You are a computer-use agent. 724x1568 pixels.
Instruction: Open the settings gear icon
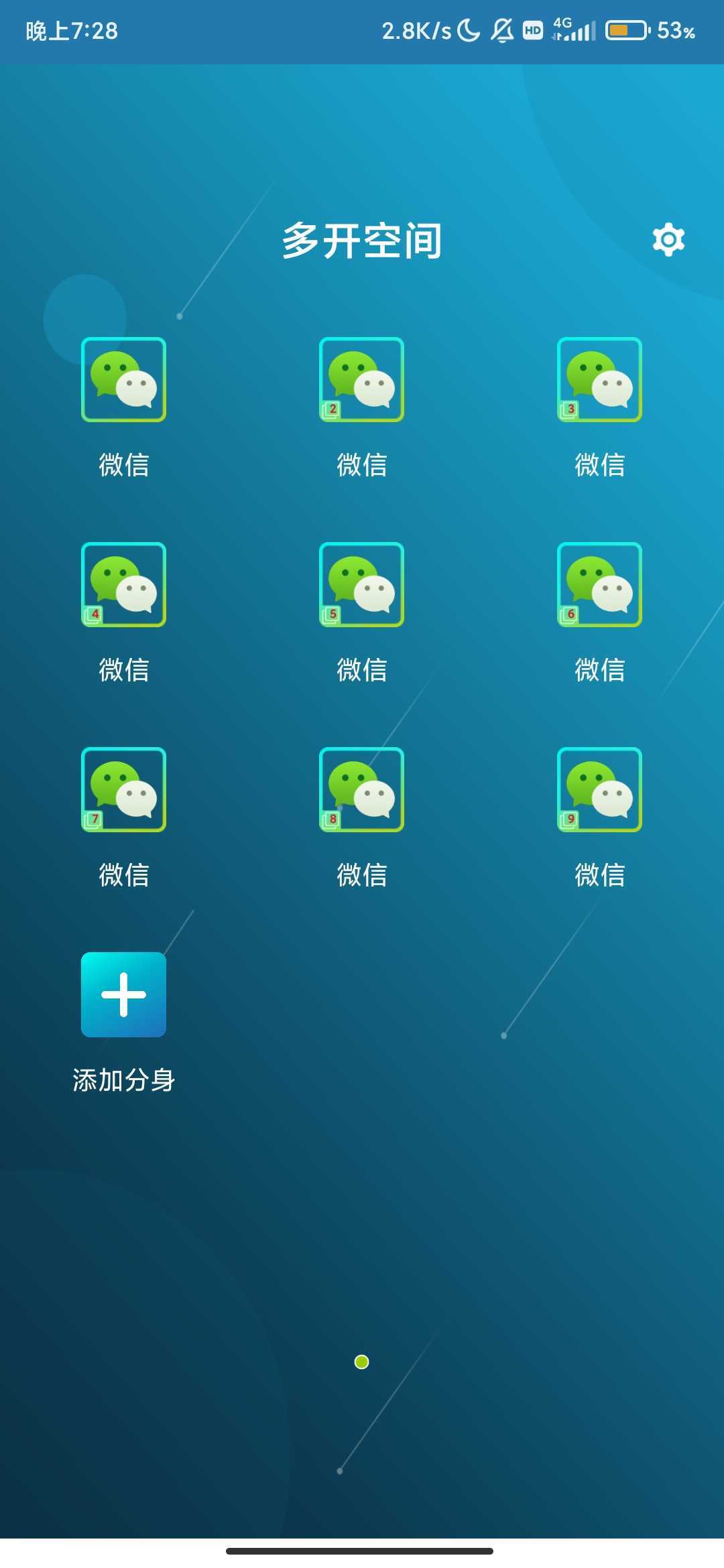pyautogui.click(x=668, y=240)
